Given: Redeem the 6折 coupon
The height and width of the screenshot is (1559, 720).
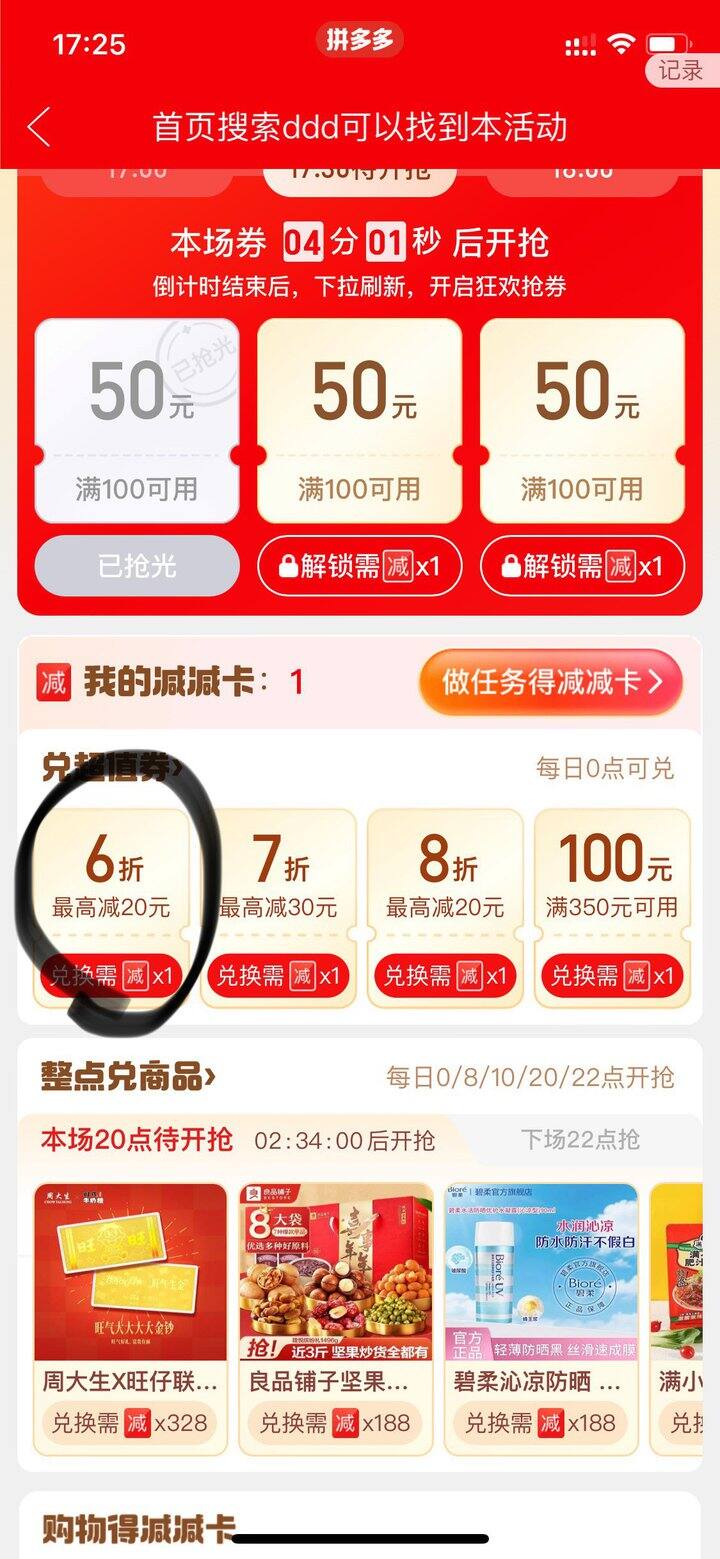Looking at the screenshot, I should [x=111, y=975].
